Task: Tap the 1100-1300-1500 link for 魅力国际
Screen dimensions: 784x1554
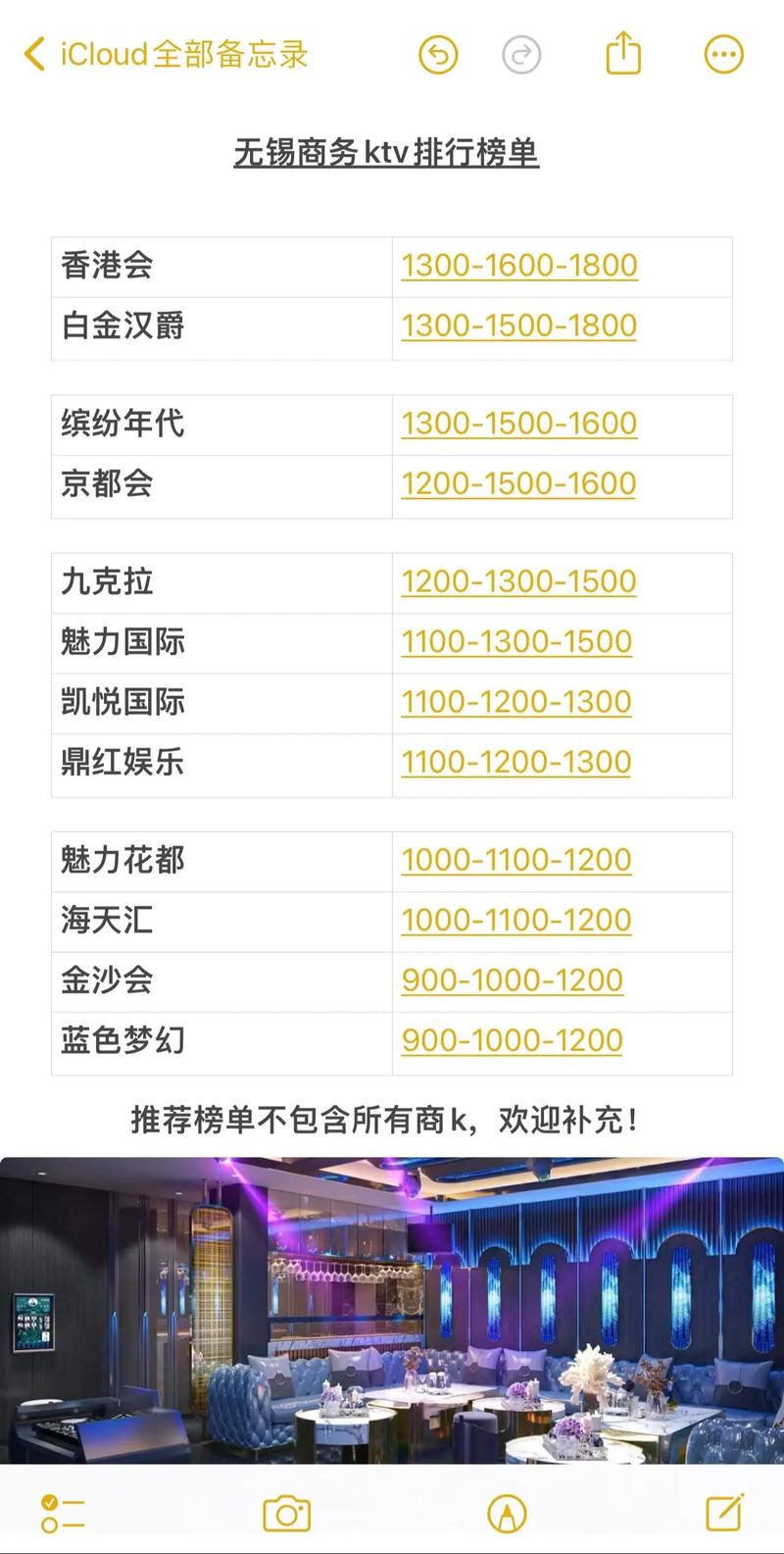Action: 516,642
